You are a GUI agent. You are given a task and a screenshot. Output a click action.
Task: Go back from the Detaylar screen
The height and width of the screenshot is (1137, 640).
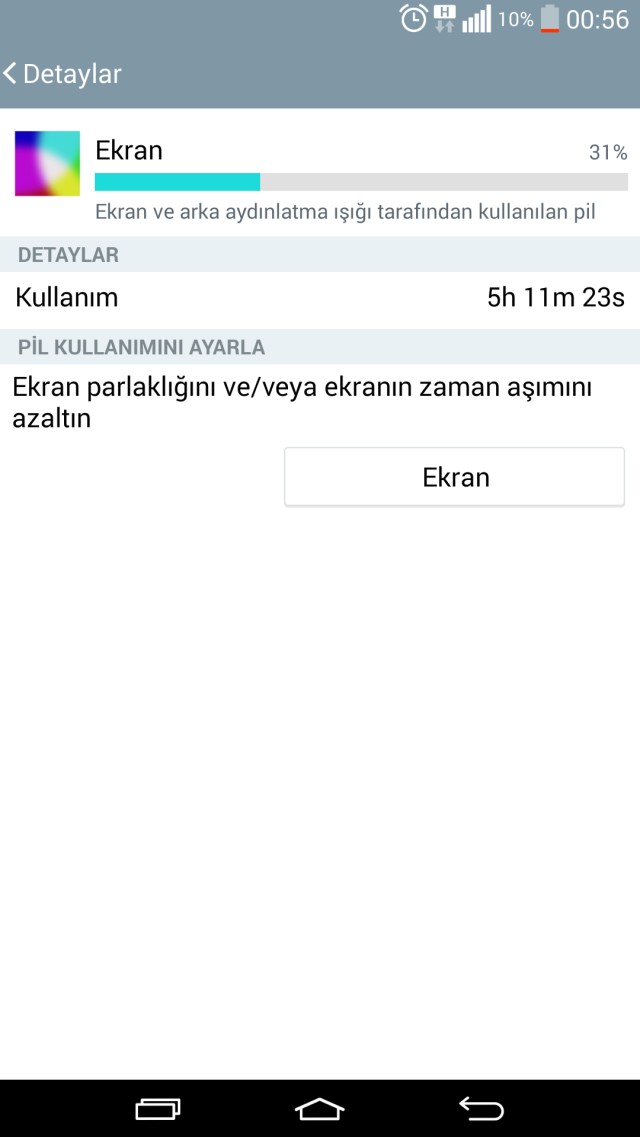pos(62,74)
